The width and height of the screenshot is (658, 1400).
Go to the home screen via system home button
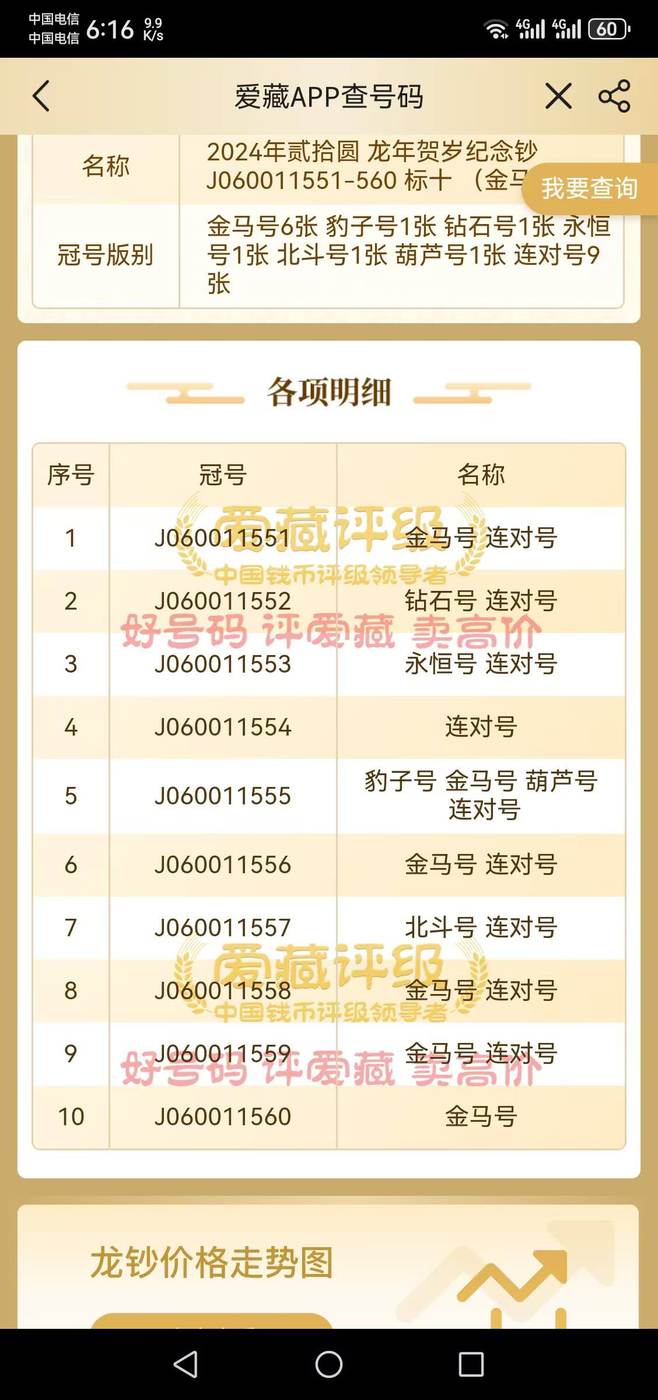[329, 1364]
